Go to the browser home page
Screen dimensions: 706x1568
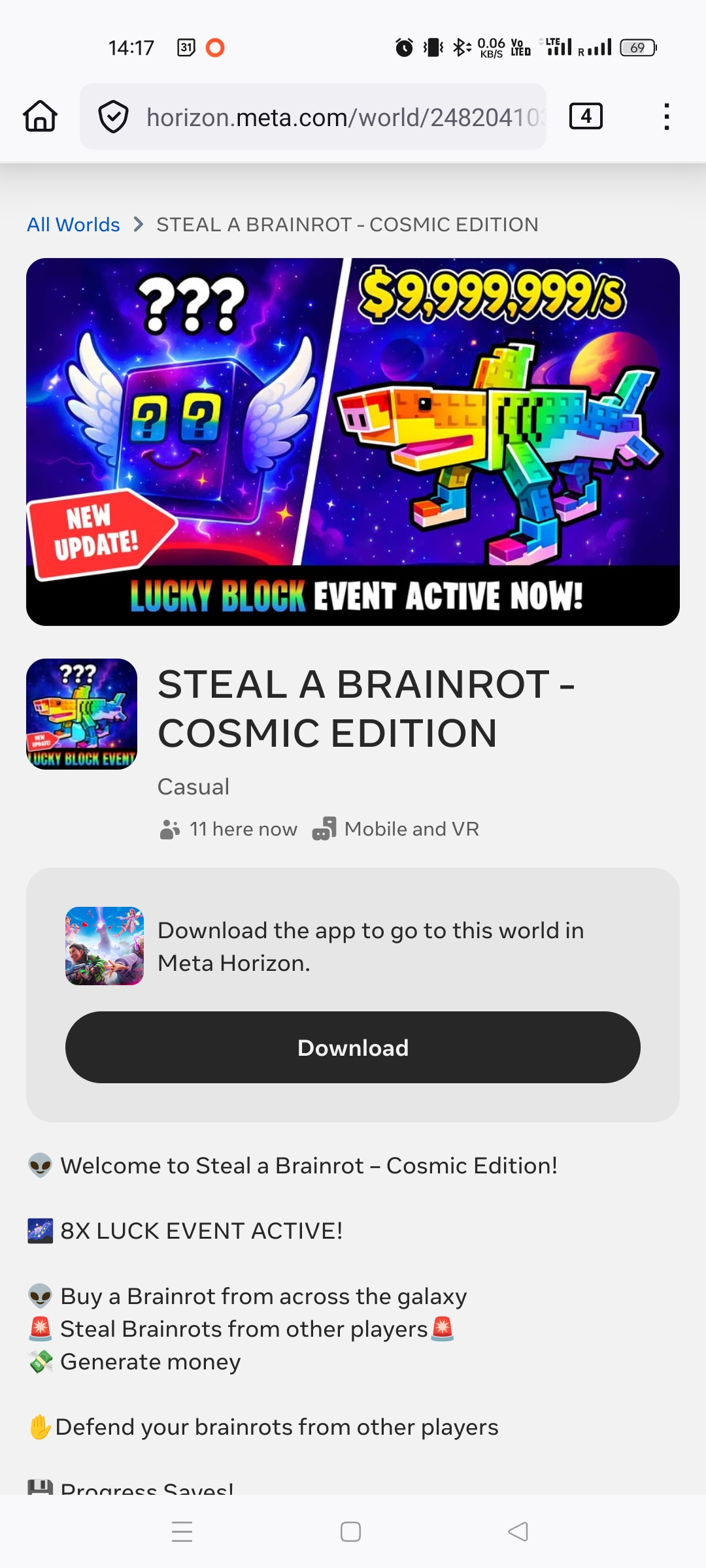(41, 116)
